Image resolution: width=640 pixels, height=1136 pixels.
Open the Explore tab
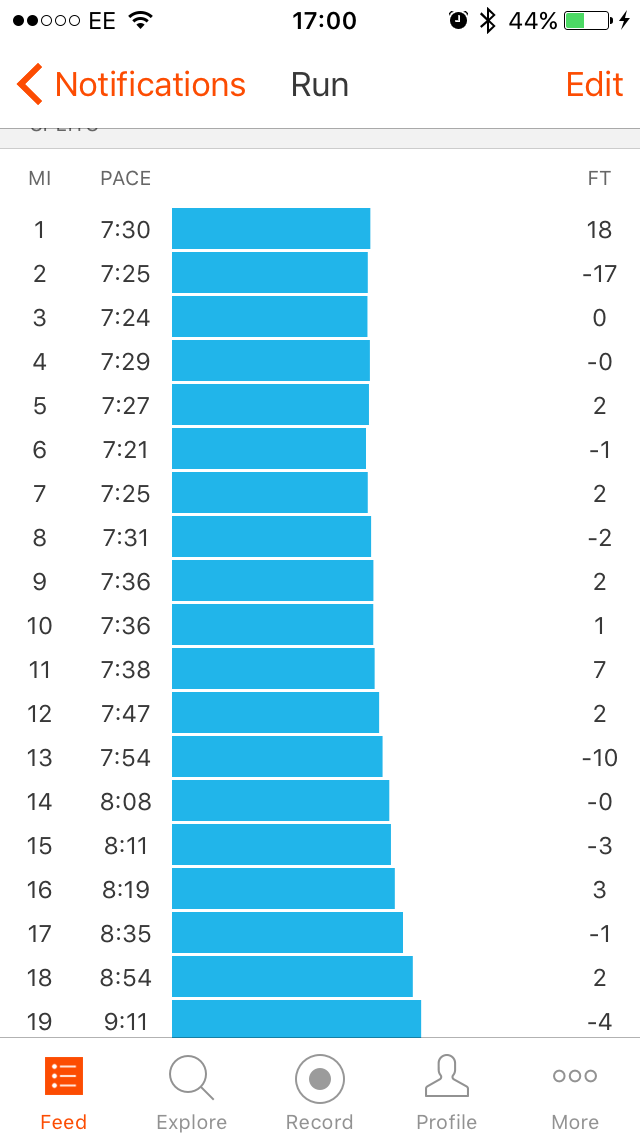[192, 1092]
